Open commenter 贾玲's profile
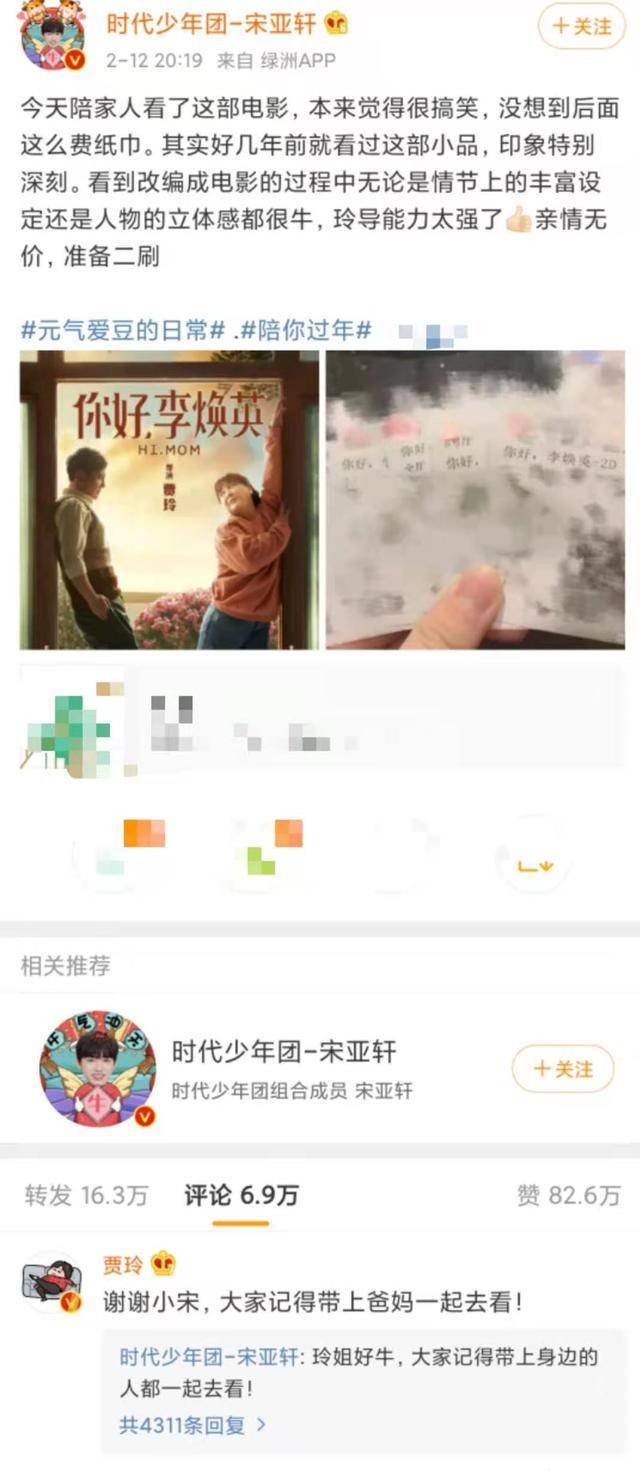Screen dimensions: 640x1471 [x=122, y=1265]
